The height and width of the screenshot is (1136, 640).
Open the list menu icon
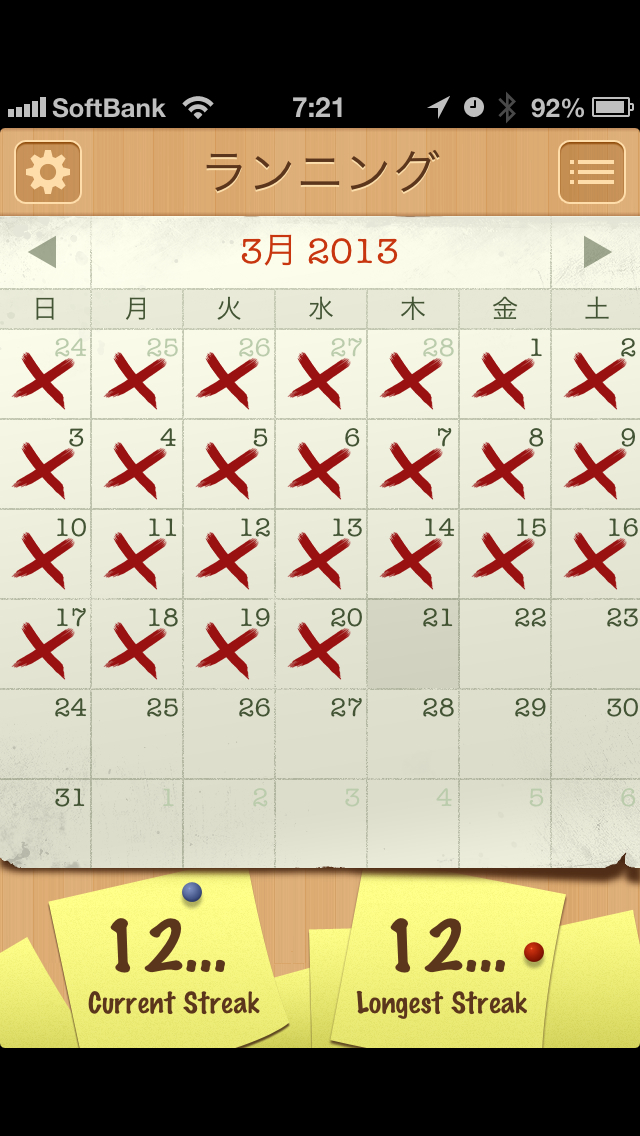pos(591,172)
